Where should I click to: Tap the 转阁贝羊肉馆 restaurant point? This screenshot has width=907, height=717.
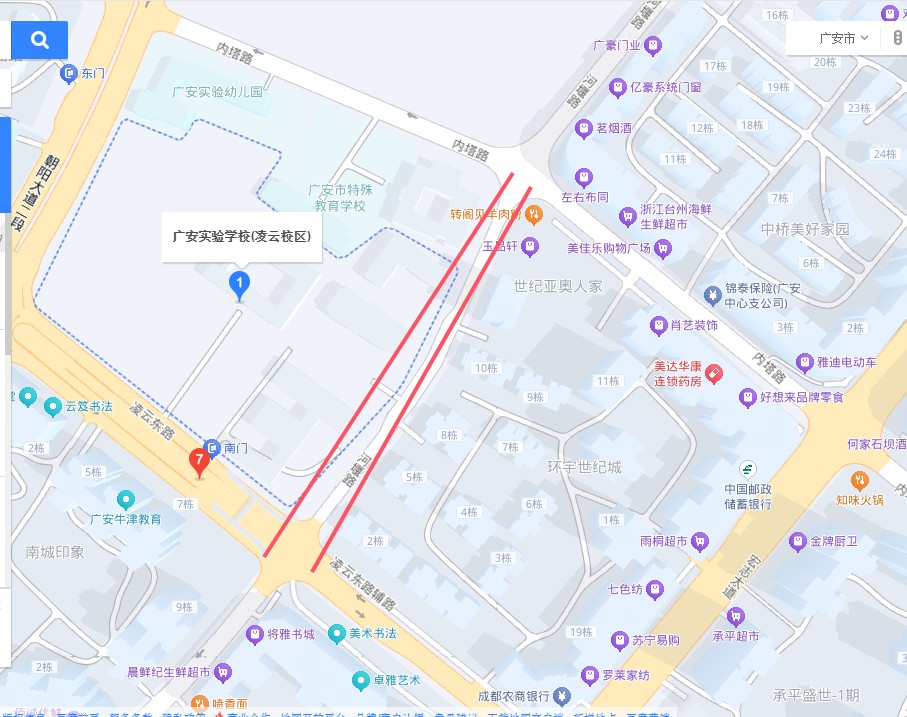(534, 213)
